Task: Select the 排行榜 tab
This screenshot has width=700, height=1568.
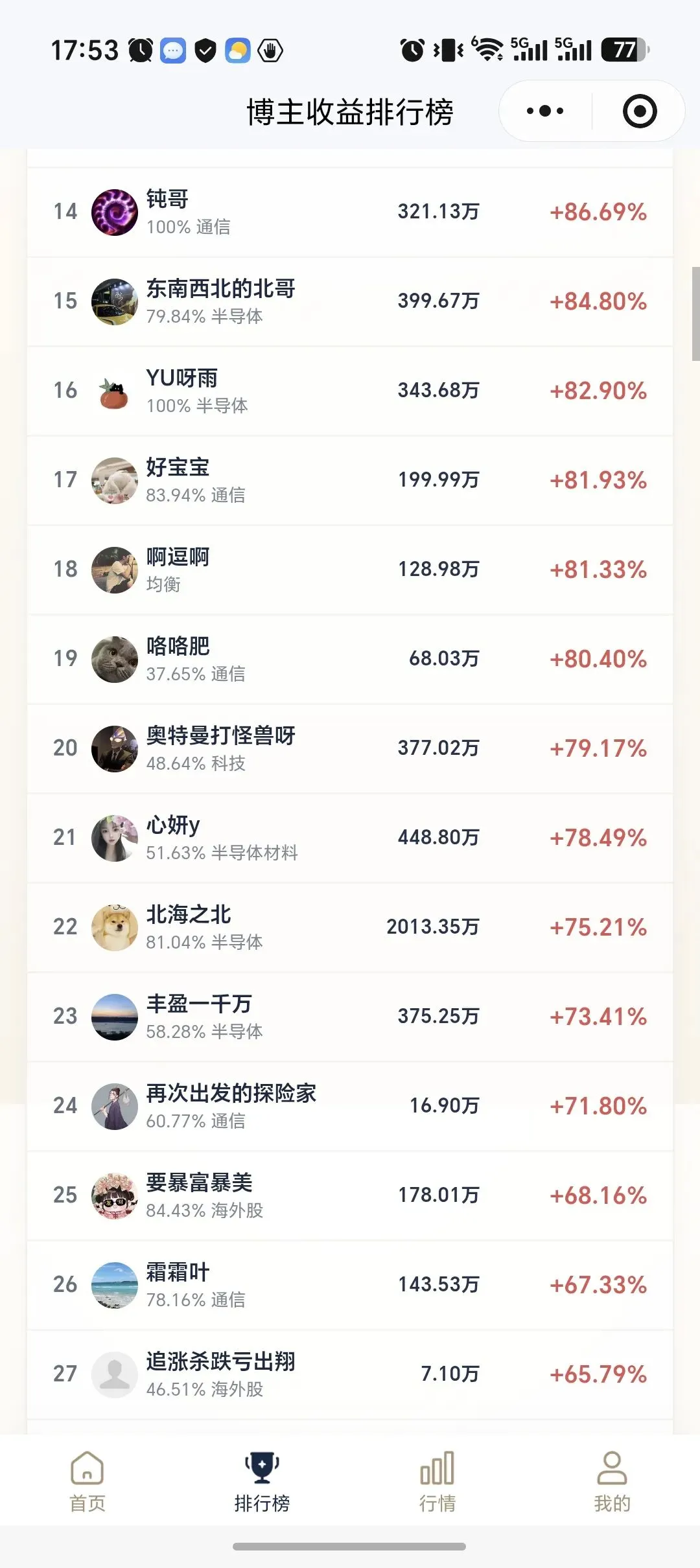Action: pos(262,1481)
